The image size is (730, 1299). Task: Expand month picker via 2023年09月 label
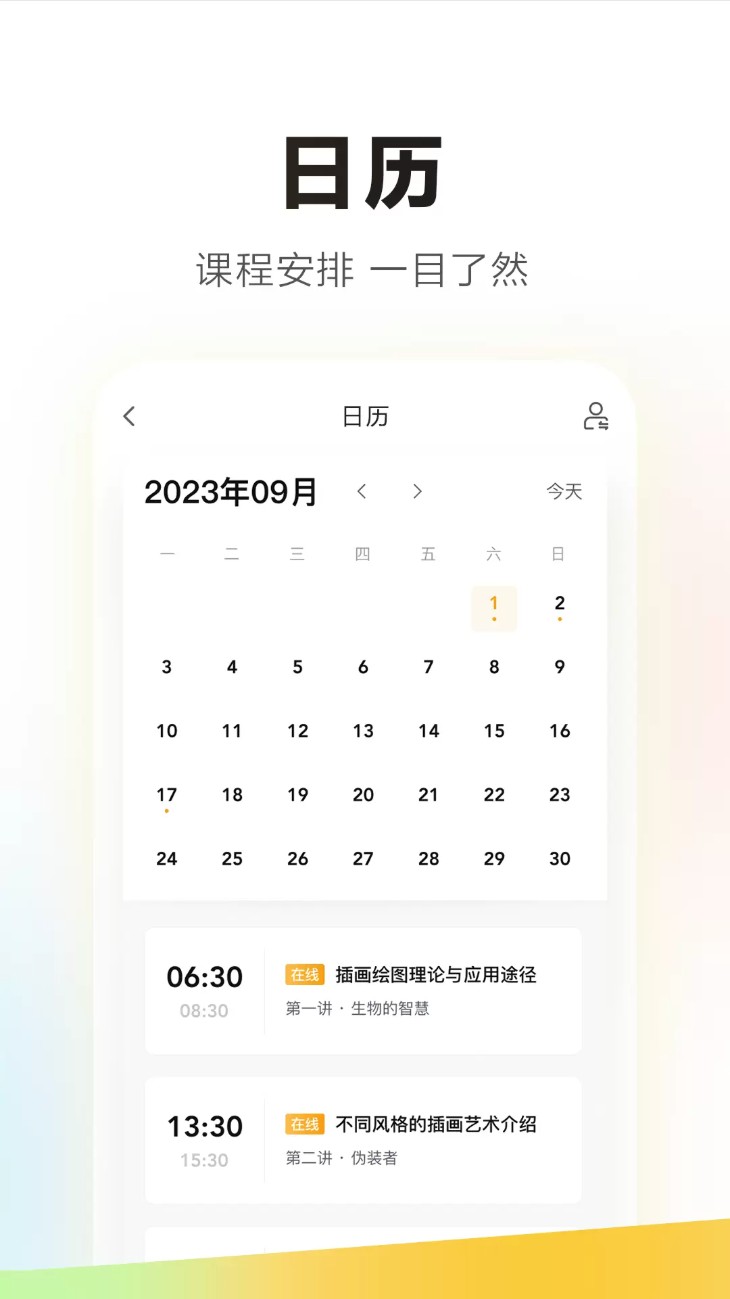pos(231,491)
